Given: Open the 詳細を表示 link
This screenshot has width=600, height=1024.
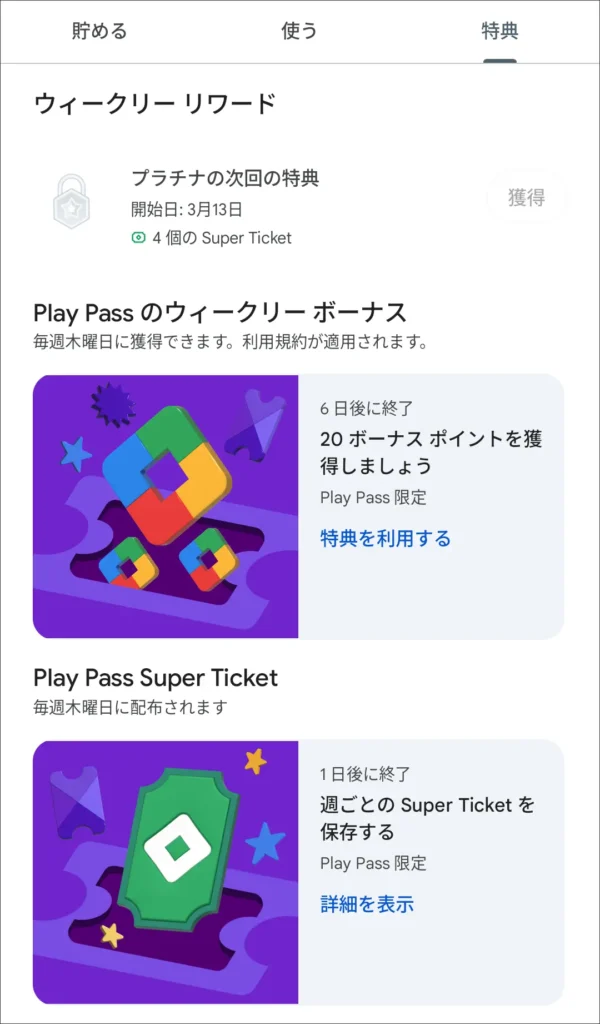Looking at the screenshot, I should coord(367,905).
